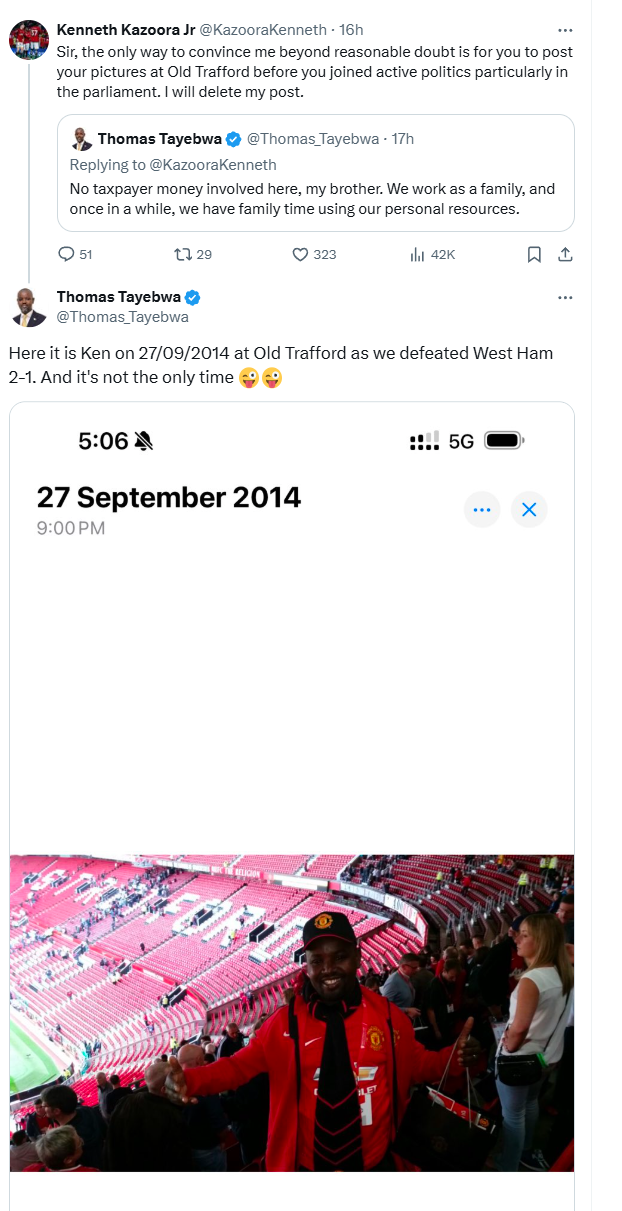Open the quoted Thomas Tayebwa reply
Image resolution: width=622 pixels, height=1211 pixels.
tap(316, 173)
